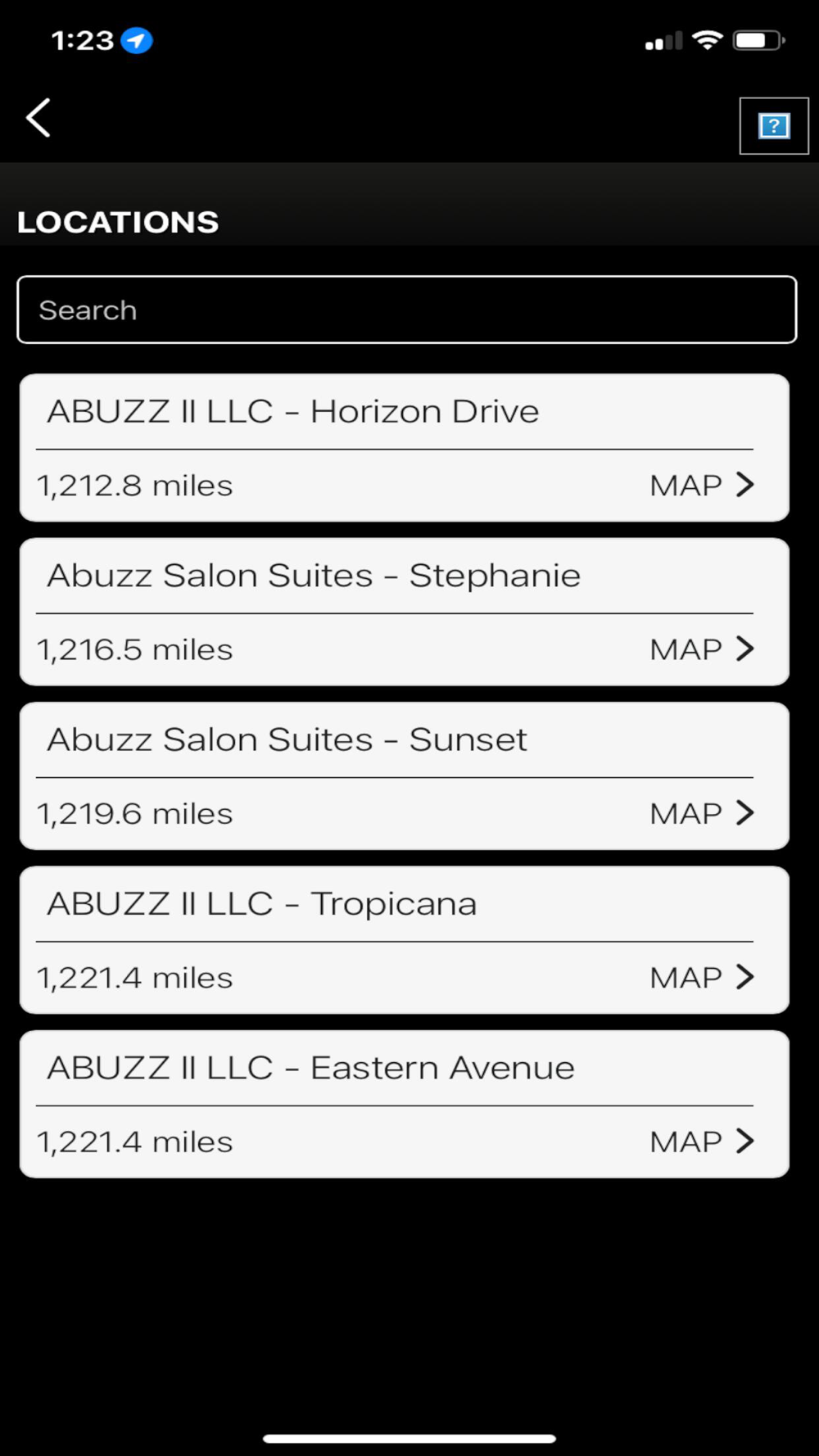Go back using the back arrow
Image resolution: width=819 pixels, height=1456 pixels.
pos(38,118)
